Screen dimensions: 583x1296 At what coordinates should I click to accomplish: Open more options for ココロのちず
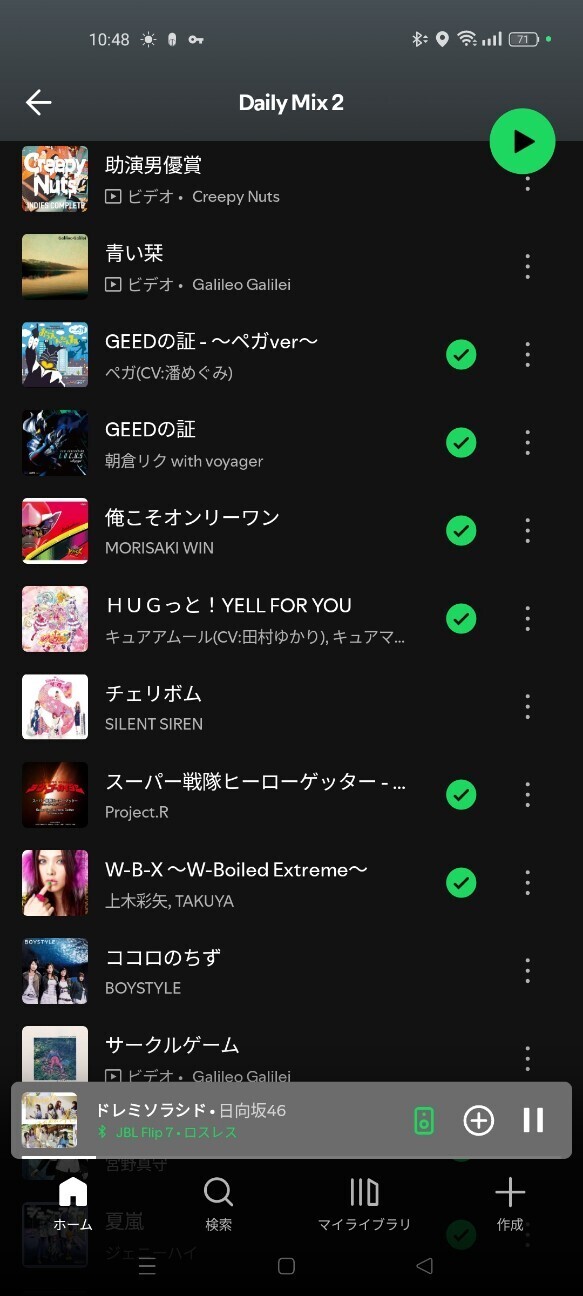527,970
